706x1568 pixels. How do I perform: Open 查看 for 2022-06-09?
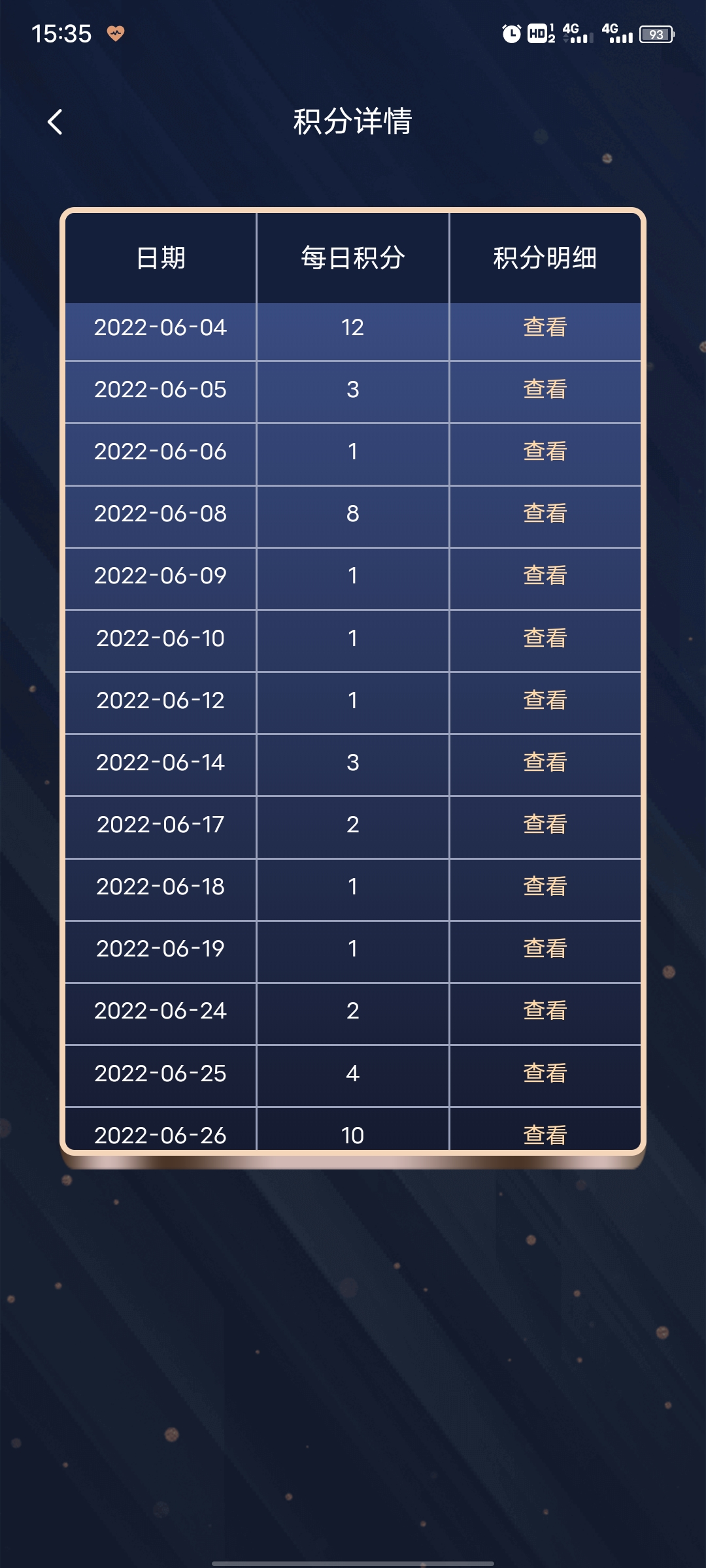point(545,575)
